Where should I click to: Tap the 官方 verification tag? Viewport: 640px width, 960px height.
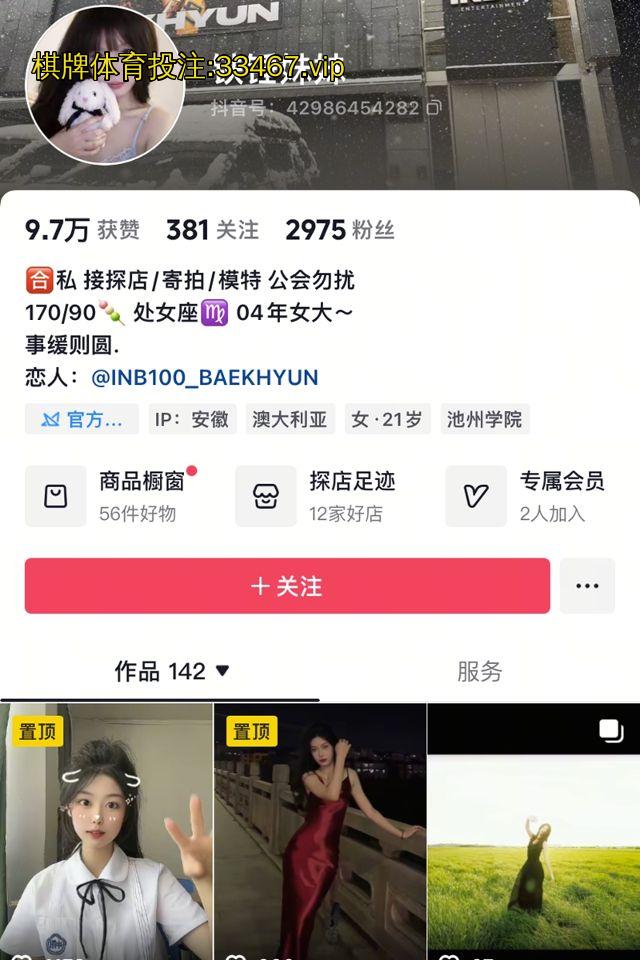(x=82, y=419)
